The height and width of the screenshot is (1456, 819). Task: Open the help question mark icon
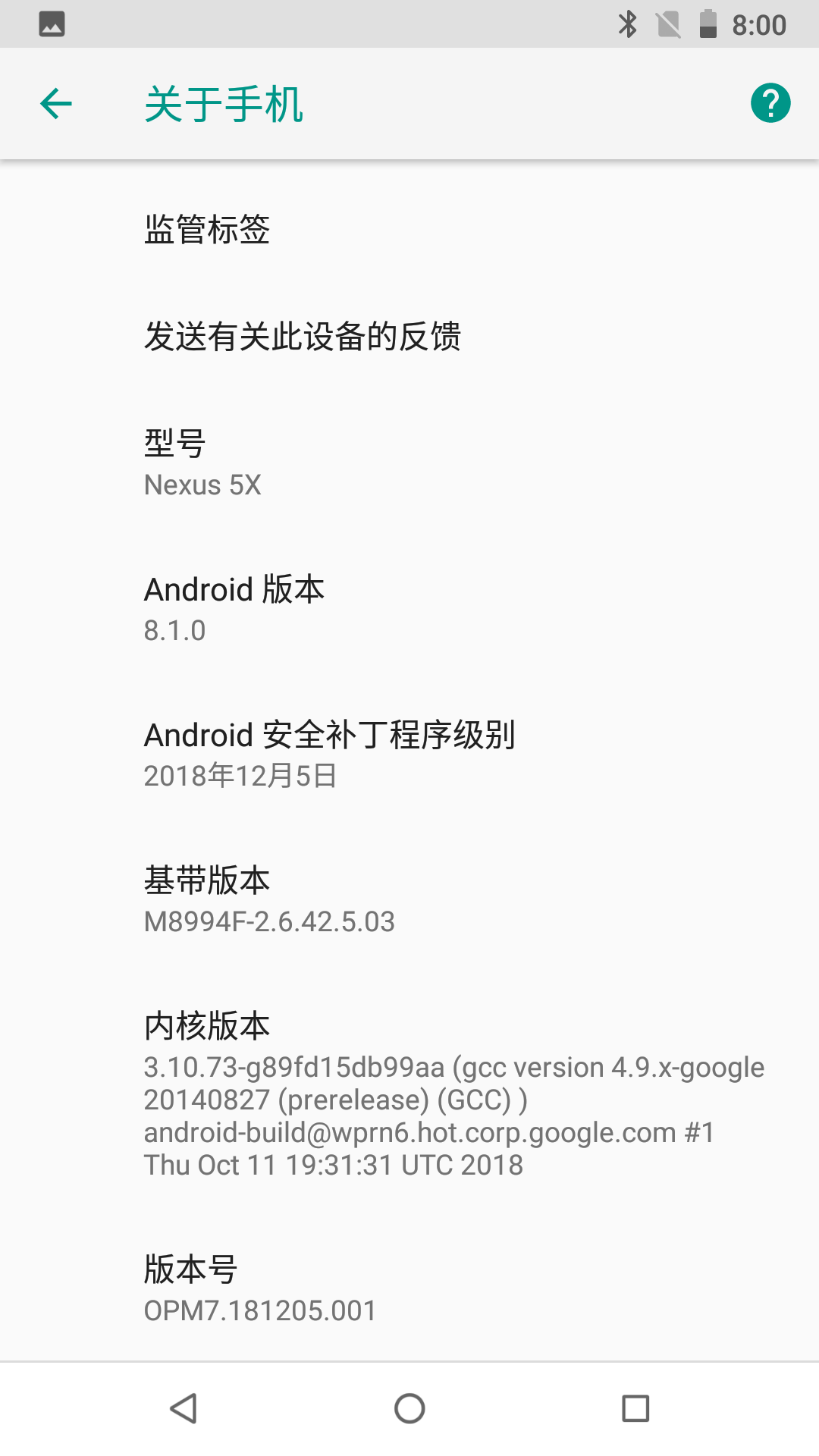(770, 103)
